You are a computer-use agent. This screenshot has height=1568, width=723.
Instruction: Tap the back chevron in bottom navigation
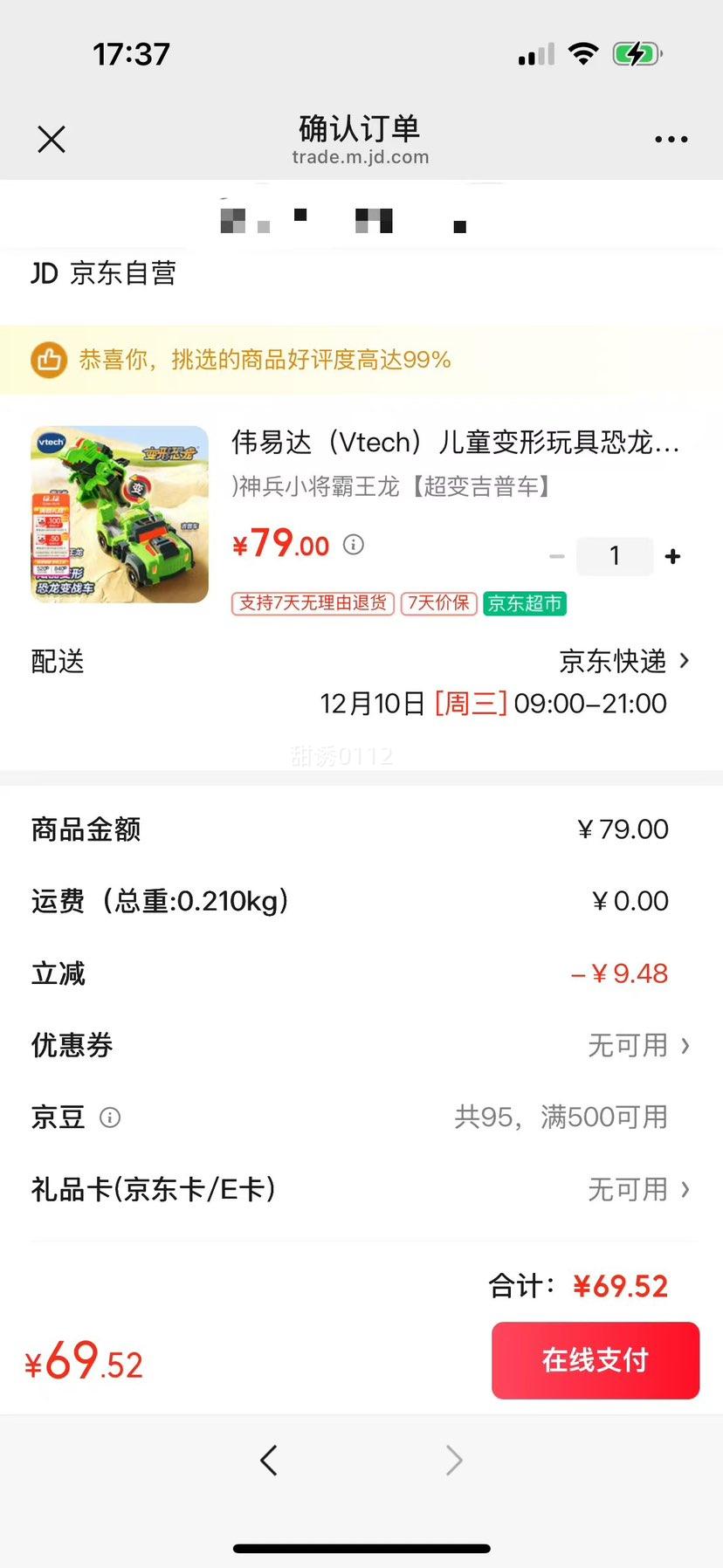point(269,1460)
